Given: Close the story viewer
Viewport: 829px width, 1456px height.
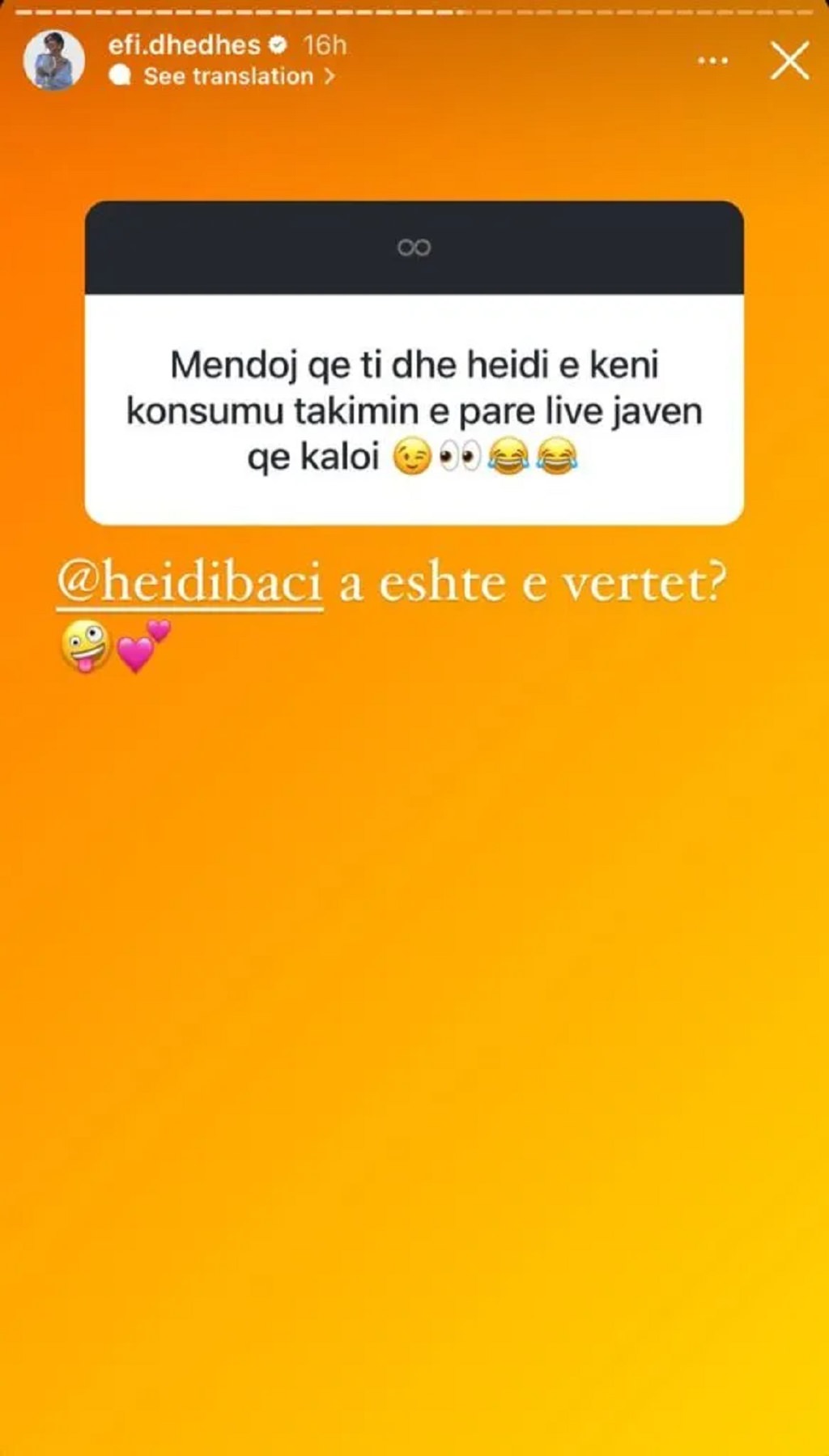Looking at the screenshot, I should tap(789, 61).
